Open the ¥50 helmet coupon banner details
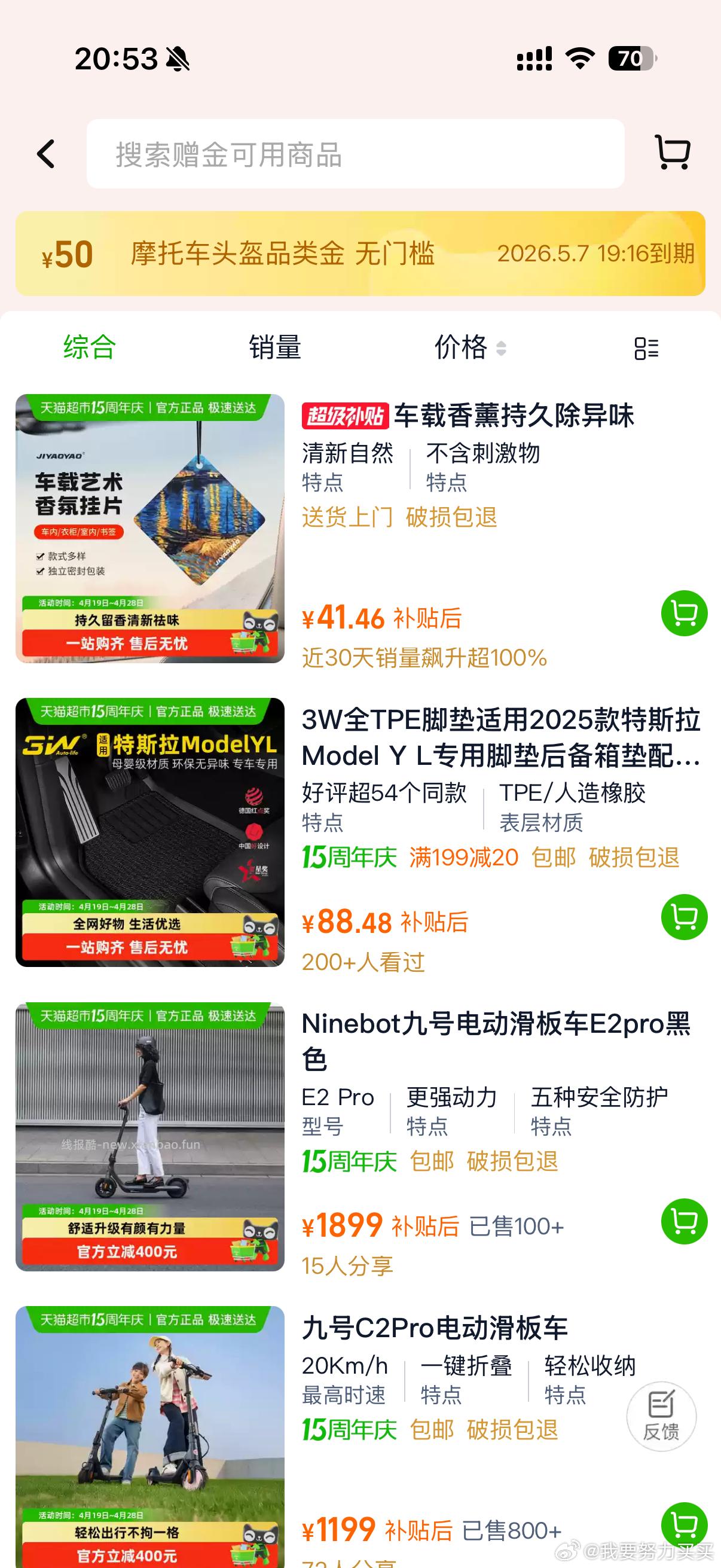 pos(360,254)
